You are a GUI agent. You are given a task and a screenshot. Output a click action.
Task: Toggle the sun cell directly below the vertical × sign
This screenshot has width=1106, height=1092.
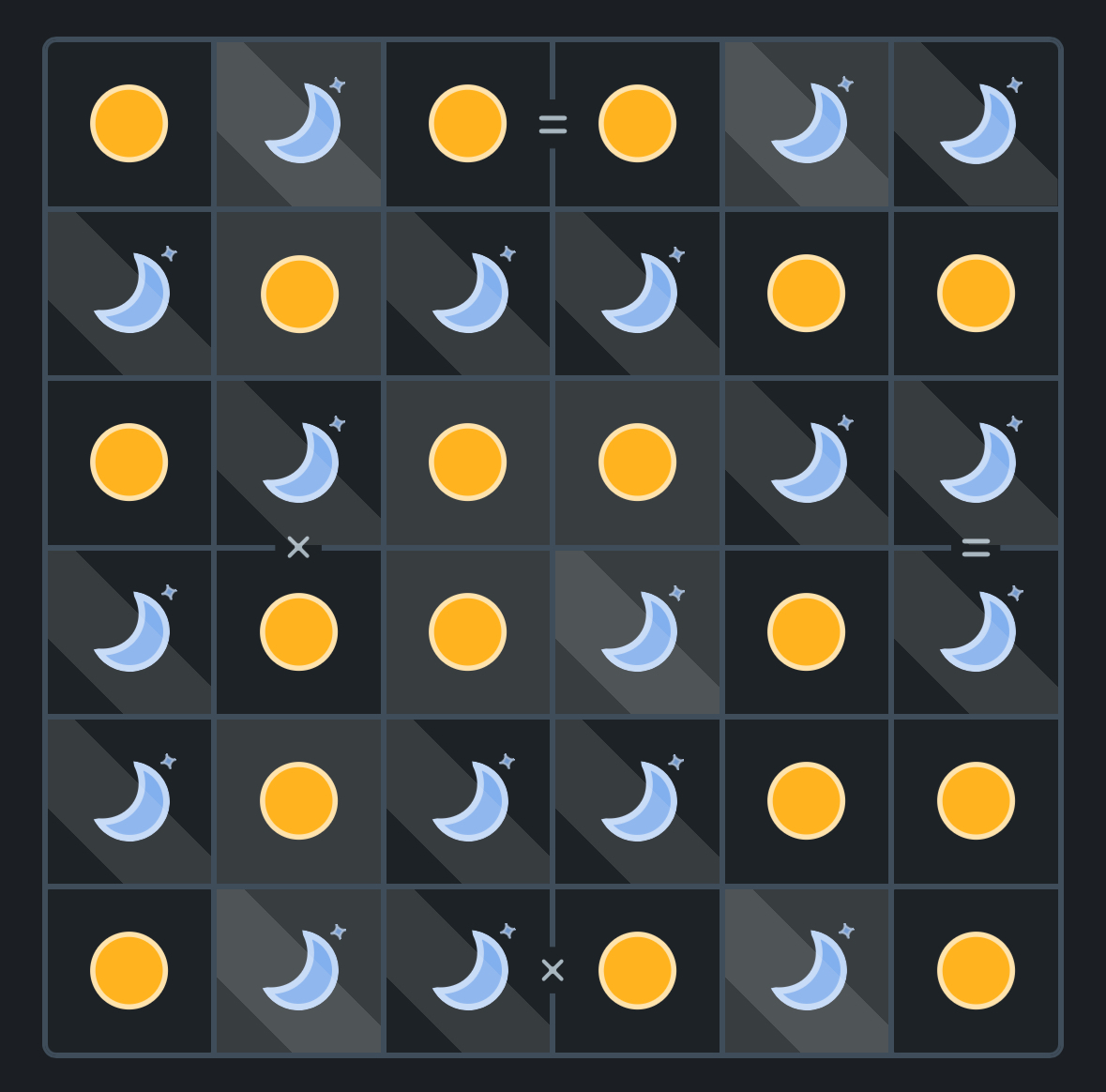pos(298,631)
